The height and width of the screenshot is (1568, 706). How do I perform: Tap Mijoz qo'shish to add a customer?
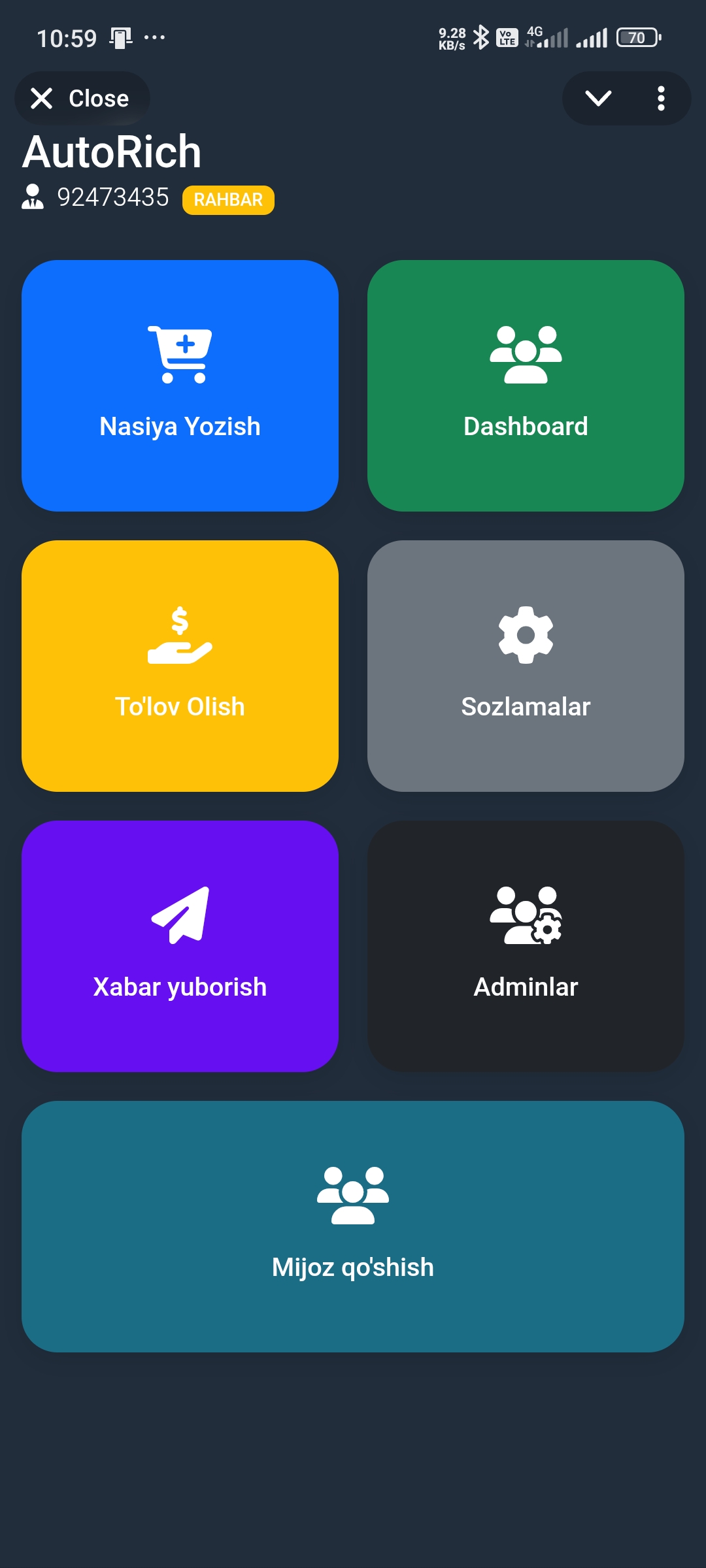[x=353, y=1226]
